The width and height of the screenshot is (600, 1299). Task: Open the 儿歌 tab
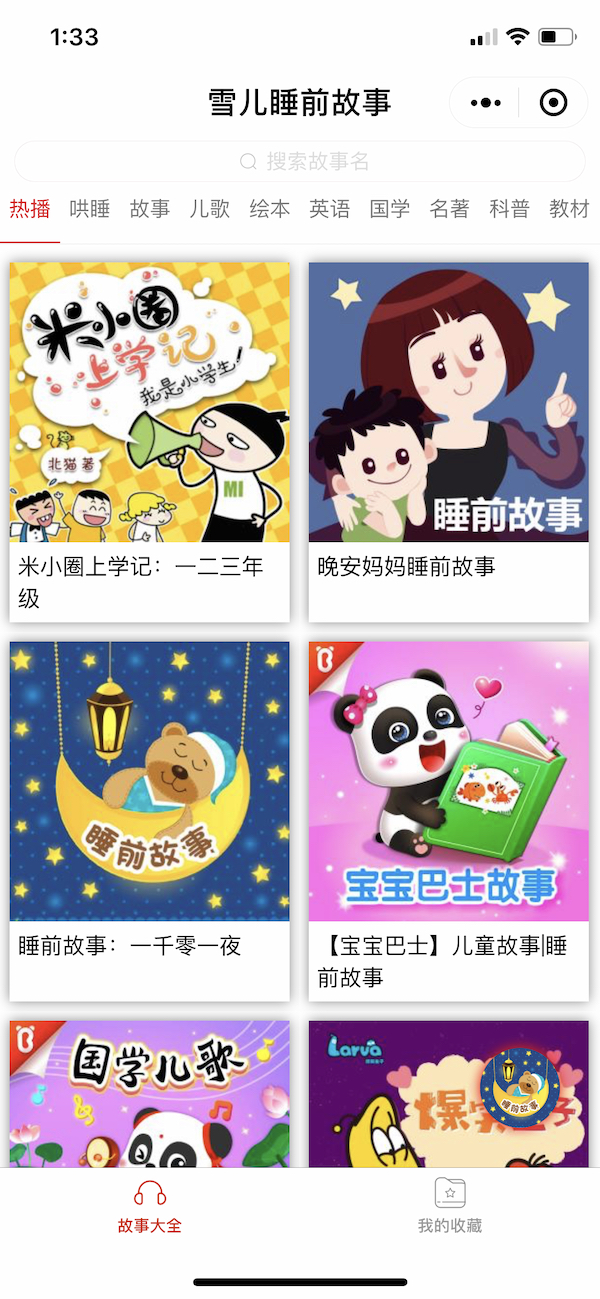pos(210,209)
